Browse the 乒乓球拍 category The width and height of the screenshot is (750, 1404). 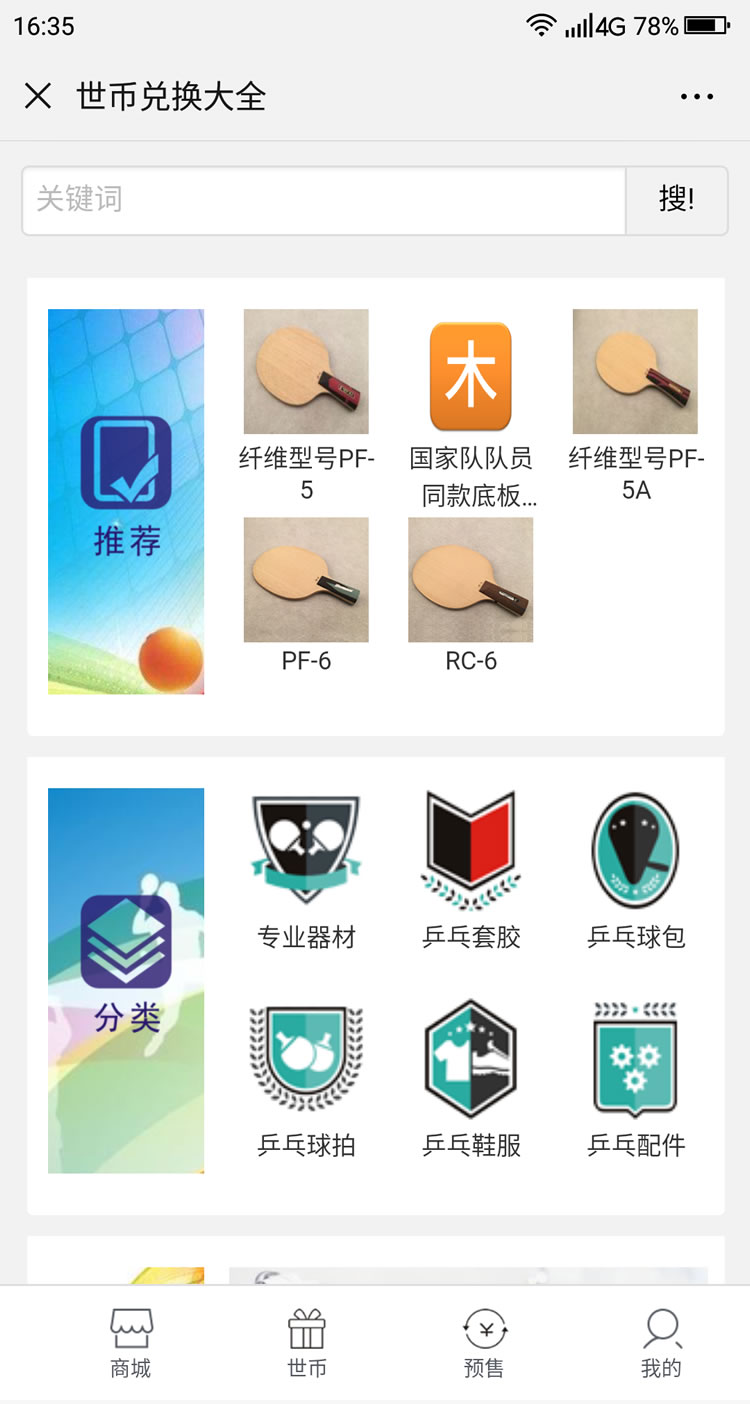tap(306, 1076)
